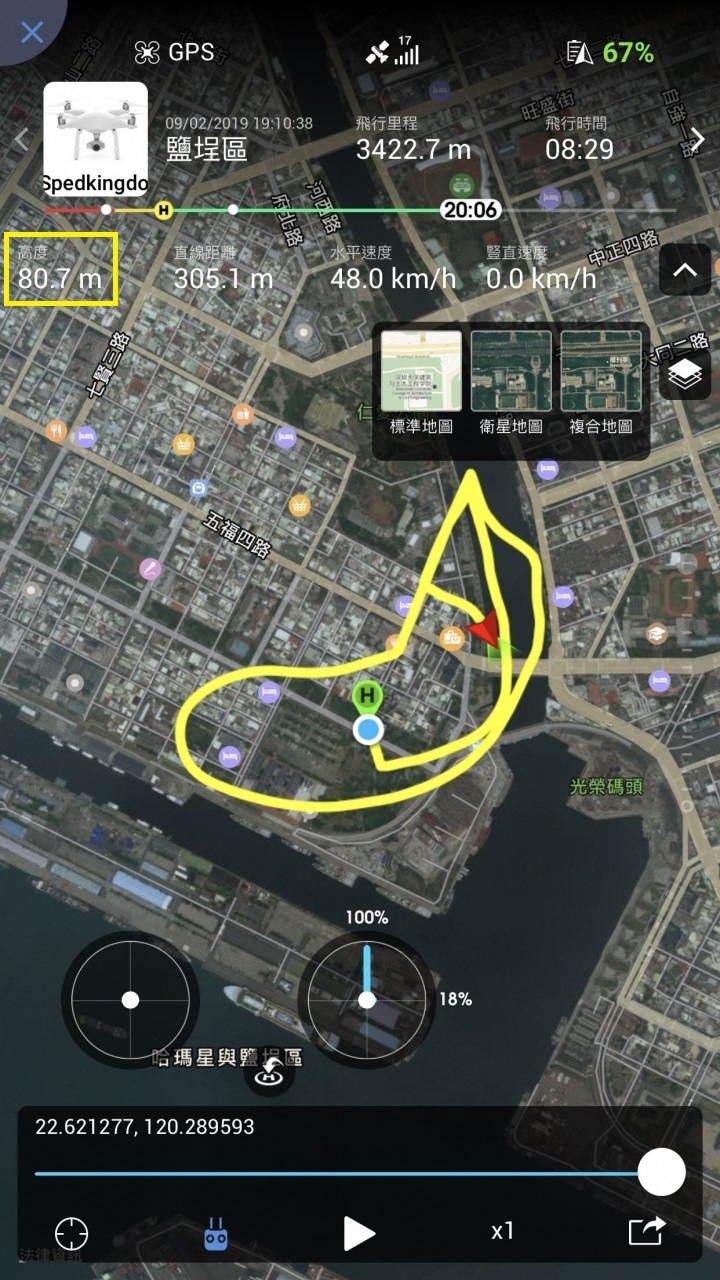Choose the 複合地圖 hybrid map
This screenshot has height=1280, width=720.
(x=600, y=382)
